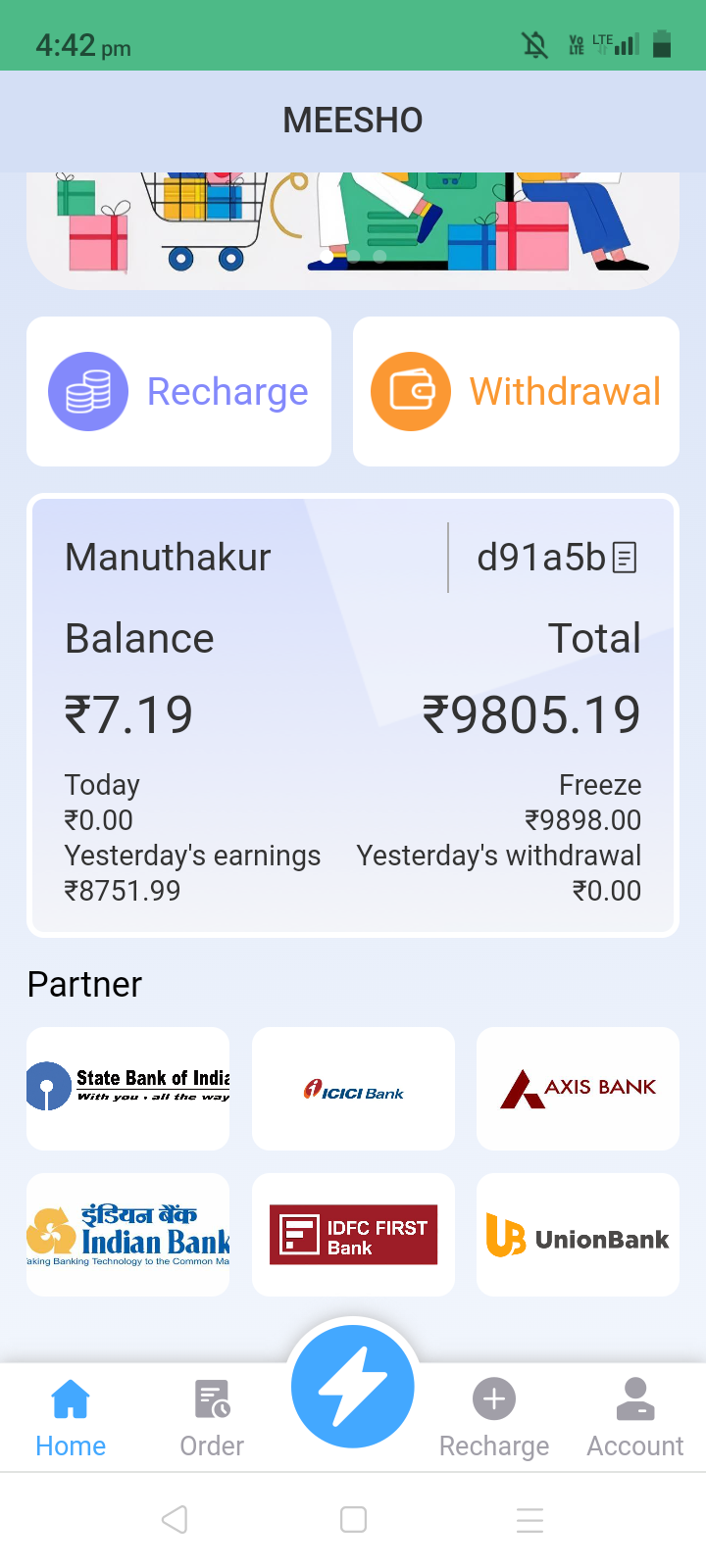Choose the ICICI Bank partner tile
706x1568 pixels.
[353, 1088]
